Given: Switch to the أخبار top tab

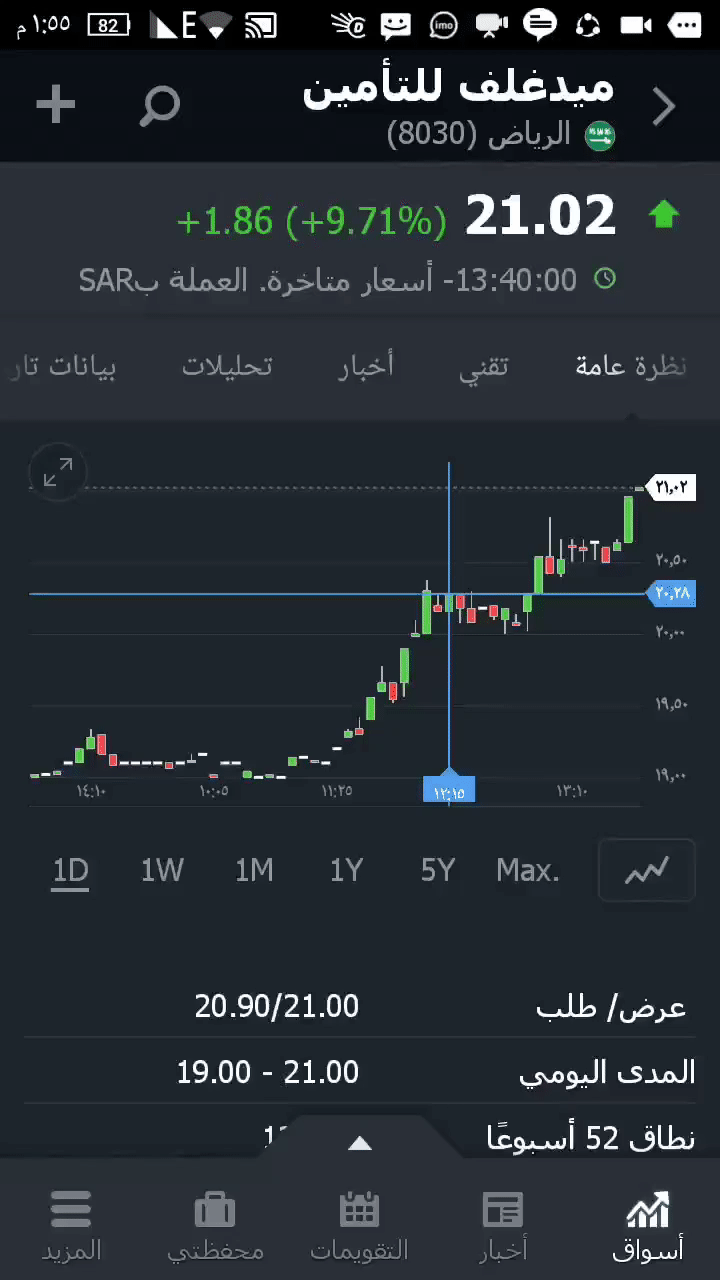Looking at the screenshot, I should pyautogui.click(x=366, y=366).
